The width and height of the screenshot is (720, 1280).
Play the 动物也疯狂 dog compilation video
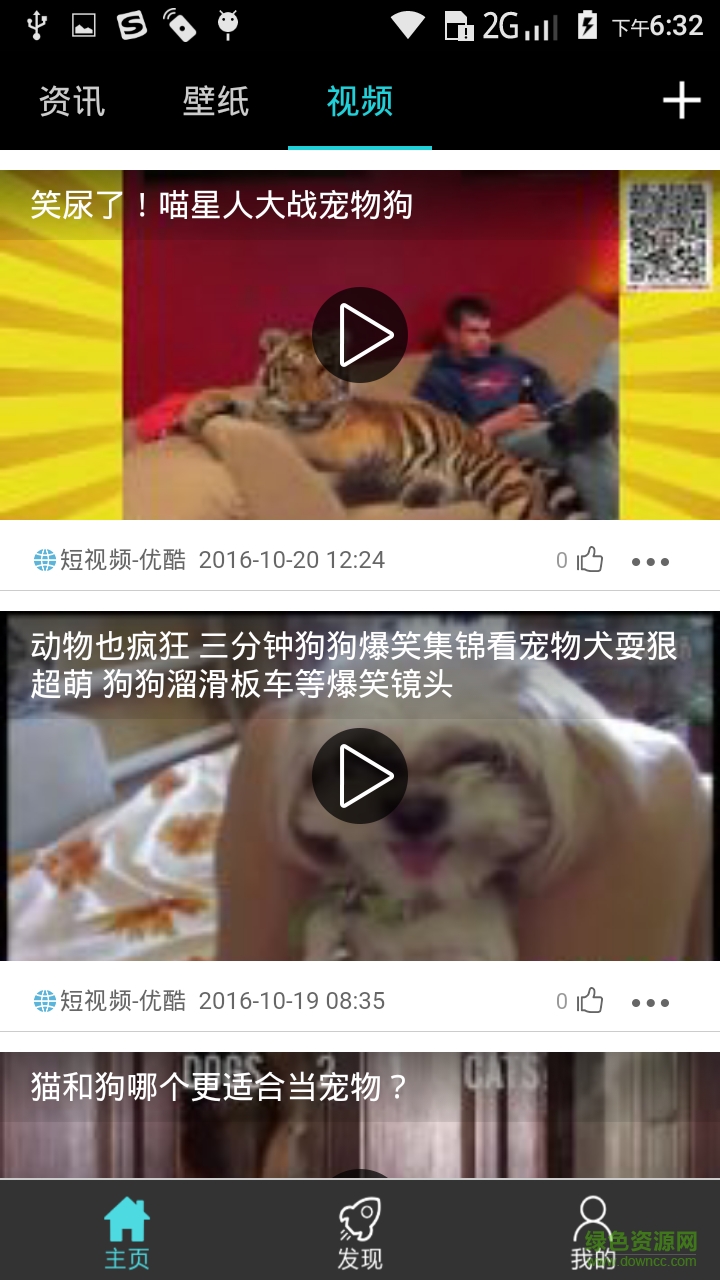[x=360, y=776]
